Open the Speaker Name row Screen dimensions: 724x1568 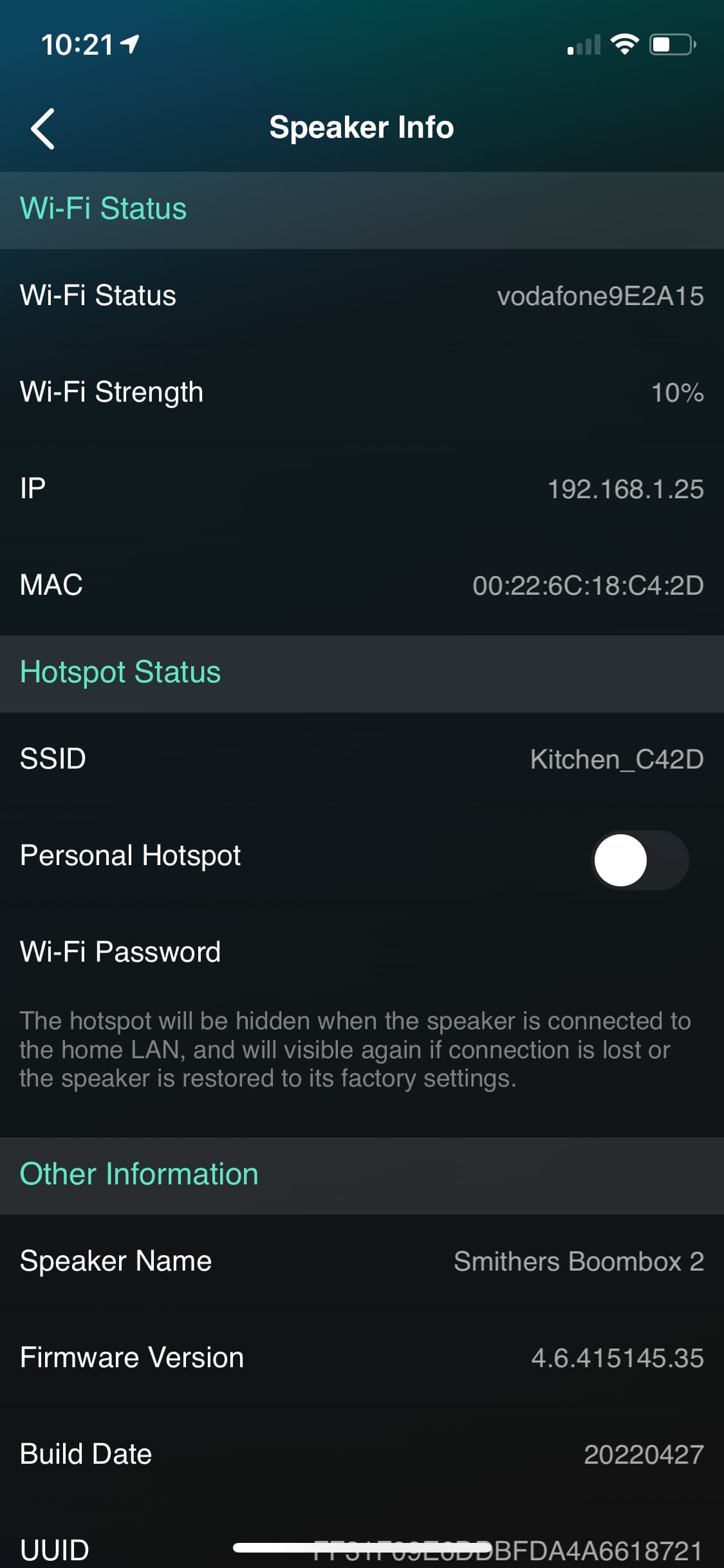362,1261
